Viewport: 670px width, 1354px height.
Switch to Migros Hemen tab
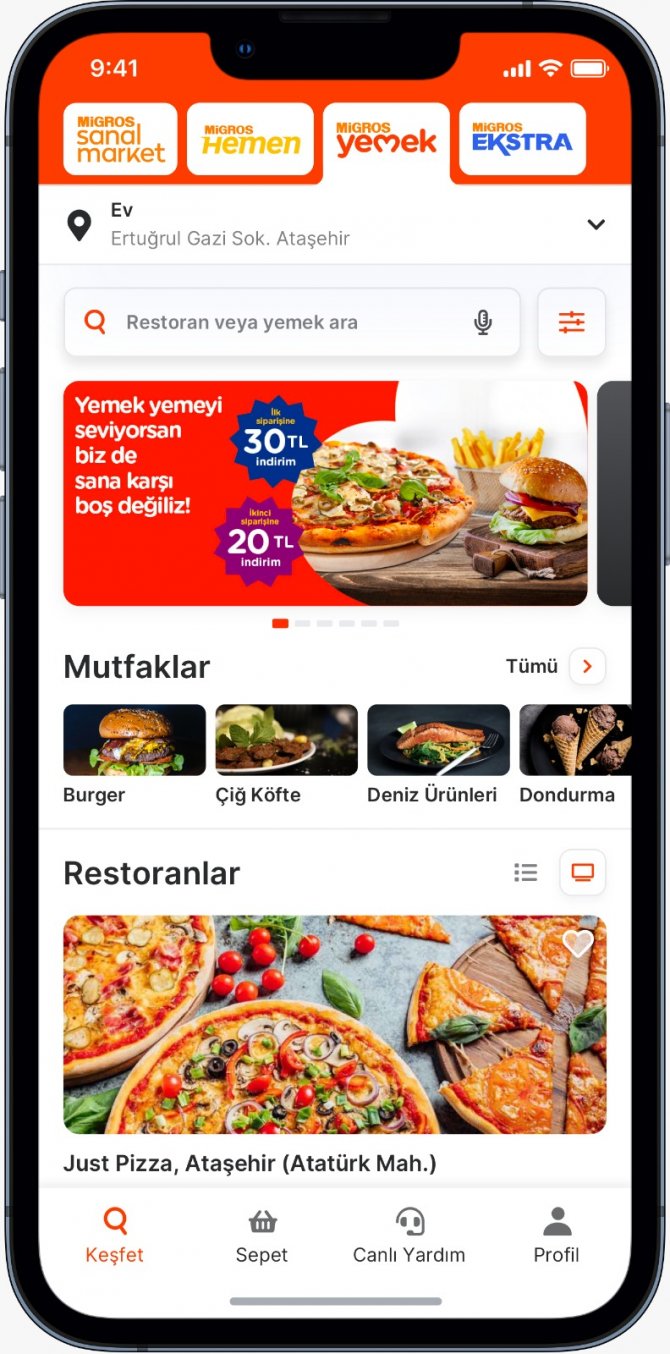tap(250, 140)
